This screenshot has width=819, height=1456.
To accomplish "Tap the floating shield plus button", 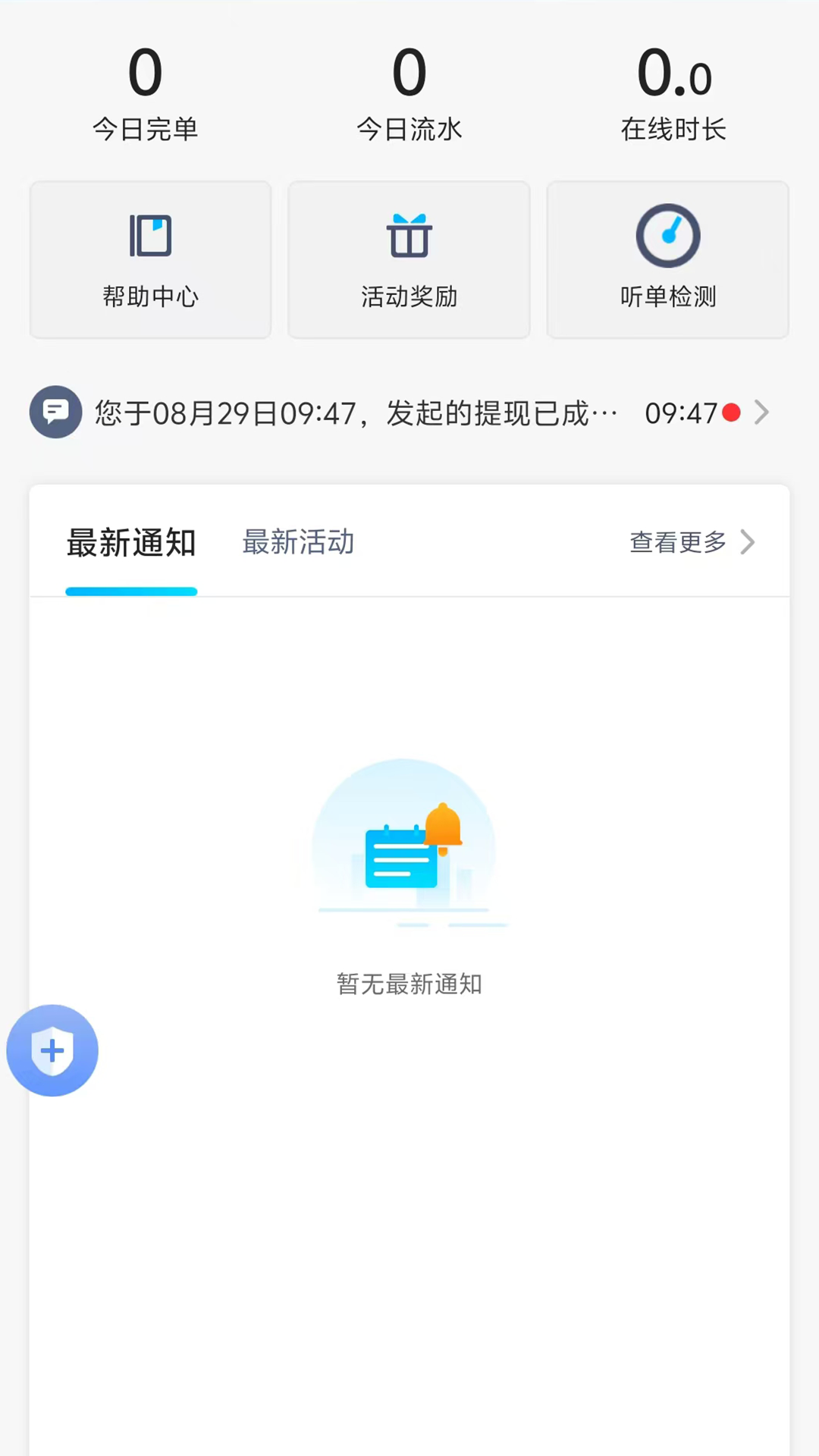I will tap(52, 1050).
